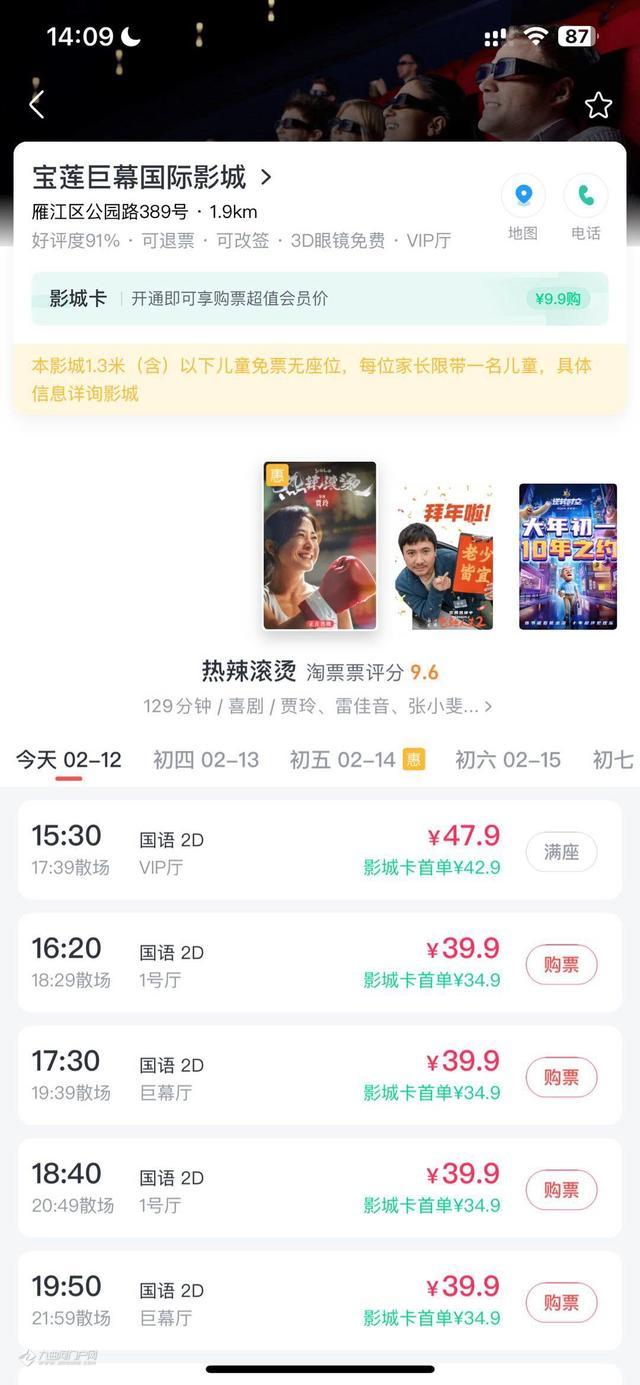The image size is (640, 1385).
Task: Buy tickets for the 16:20 showing
Action: pyautogui.click(x=561, y=965)
